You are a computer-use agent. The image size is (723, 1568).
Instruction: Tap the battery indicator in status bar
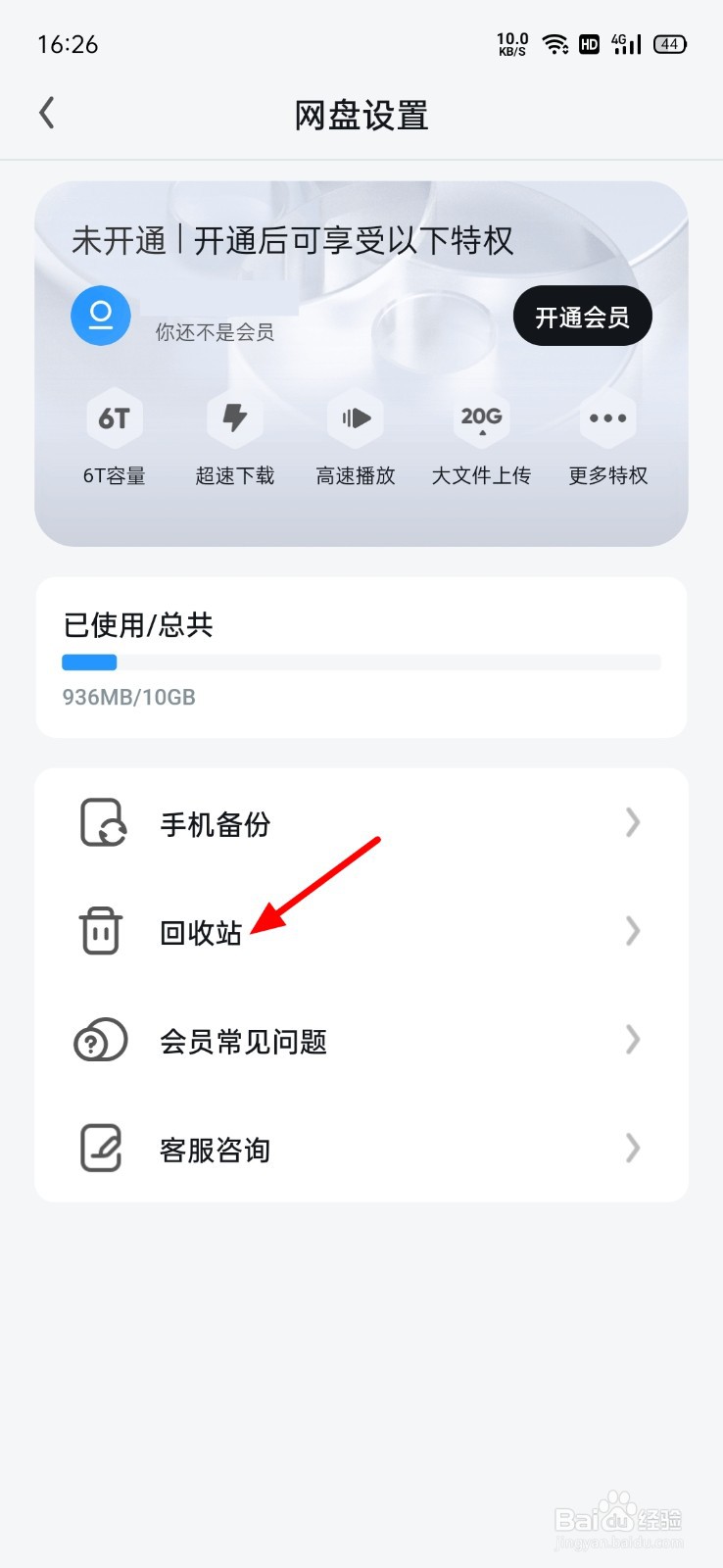[670, 43]
